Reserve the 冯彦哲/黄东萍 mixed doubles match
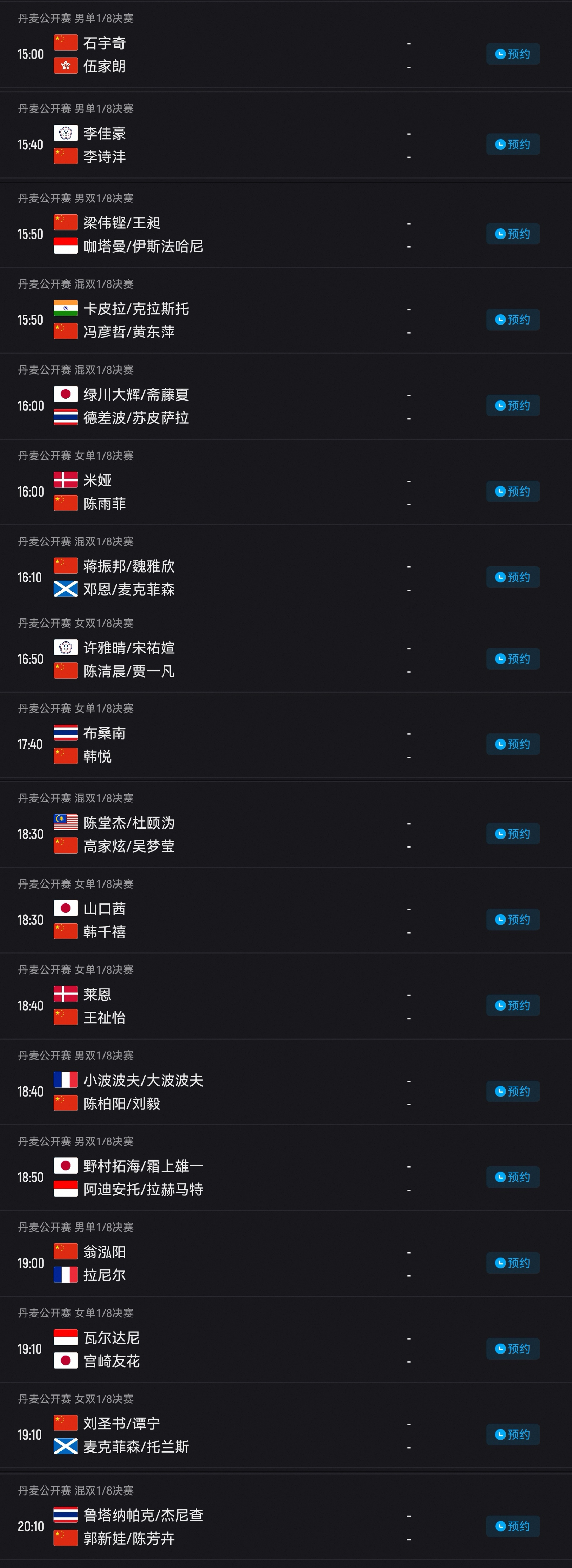The image size is (572, 1568). 512,320
